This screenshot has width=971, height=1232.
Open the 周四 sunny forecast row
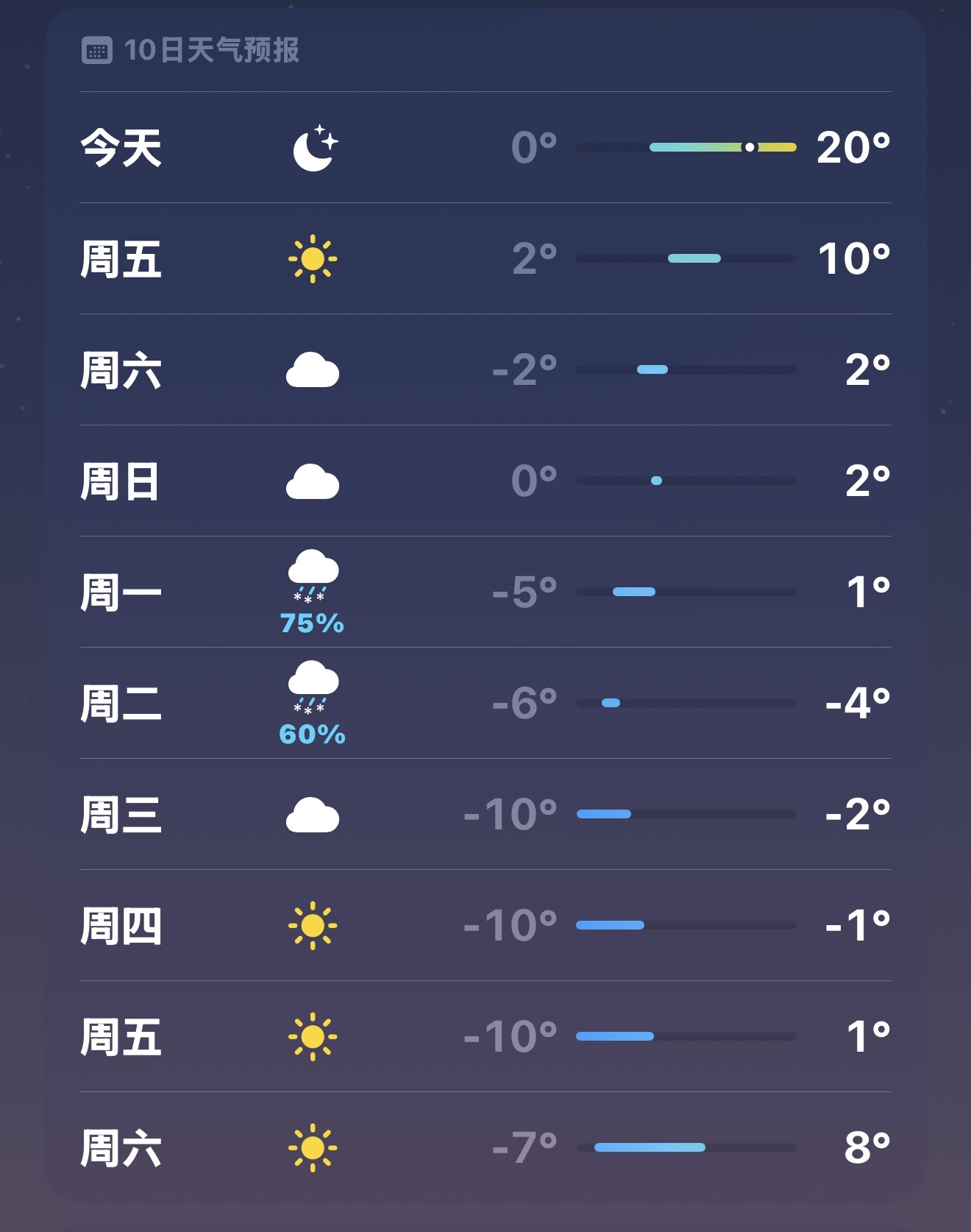tap(485, 925)
